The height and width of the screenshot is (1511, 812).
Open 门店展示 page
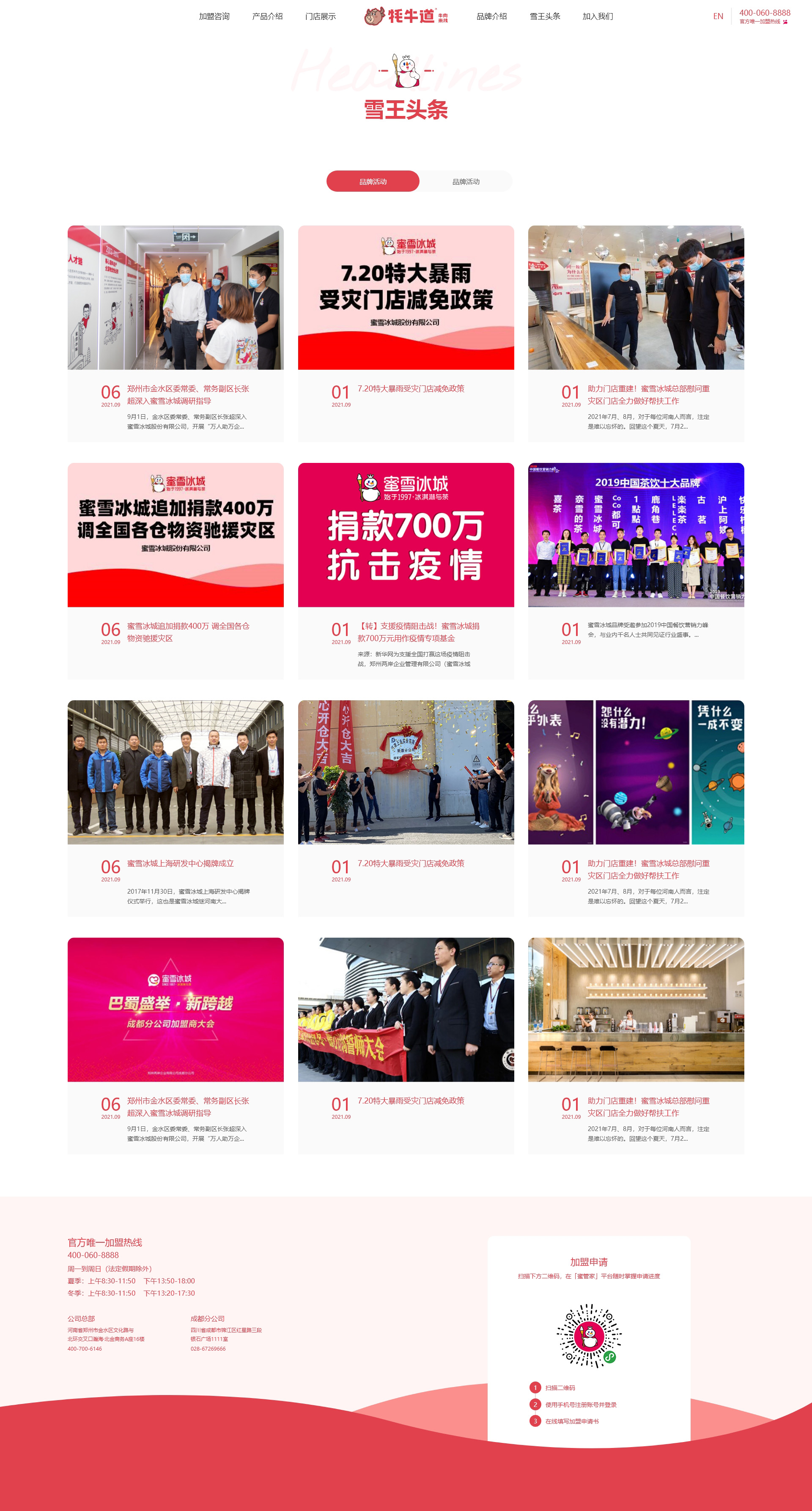coord(321,17)
